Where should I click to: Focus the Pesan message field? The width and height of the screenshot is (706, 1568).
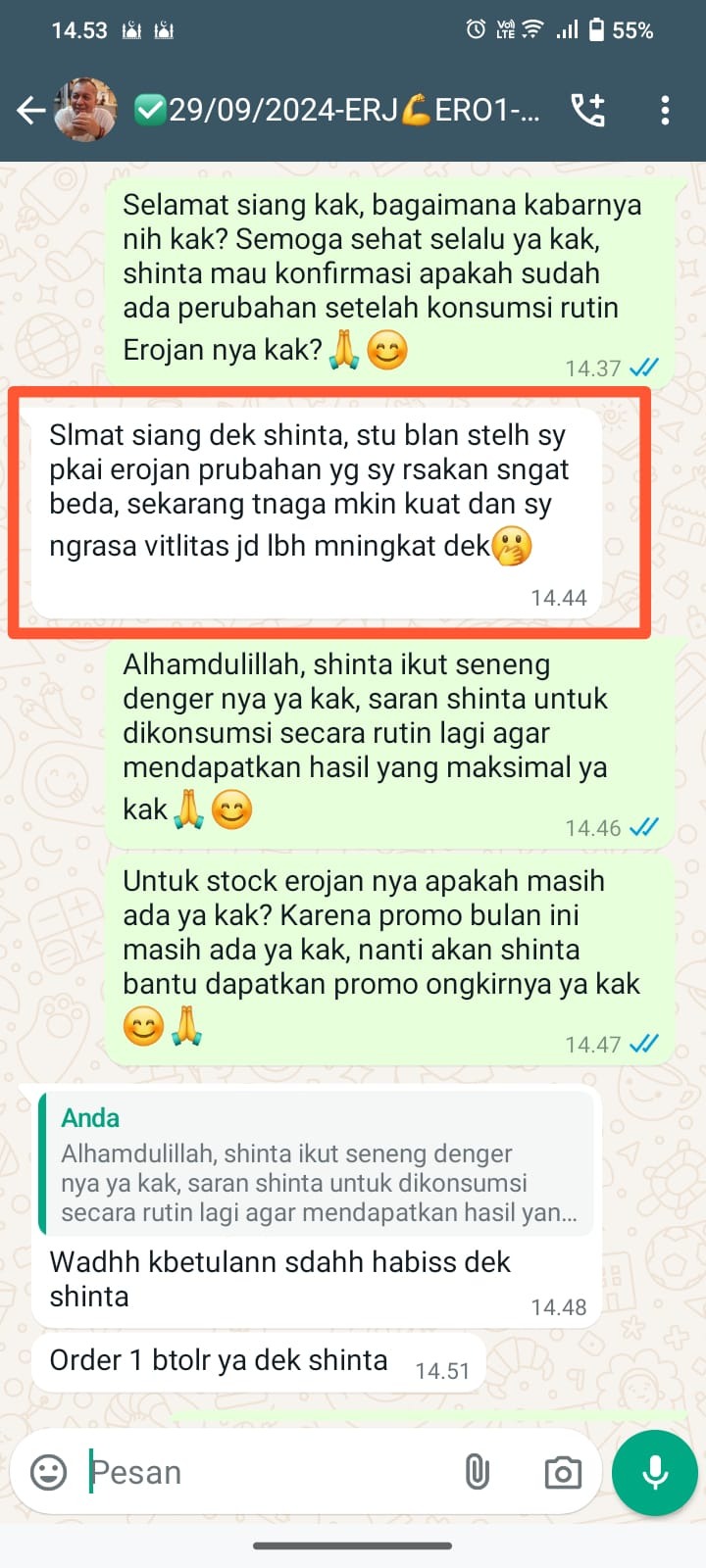pyautogui.click(x=265, y=1472)
